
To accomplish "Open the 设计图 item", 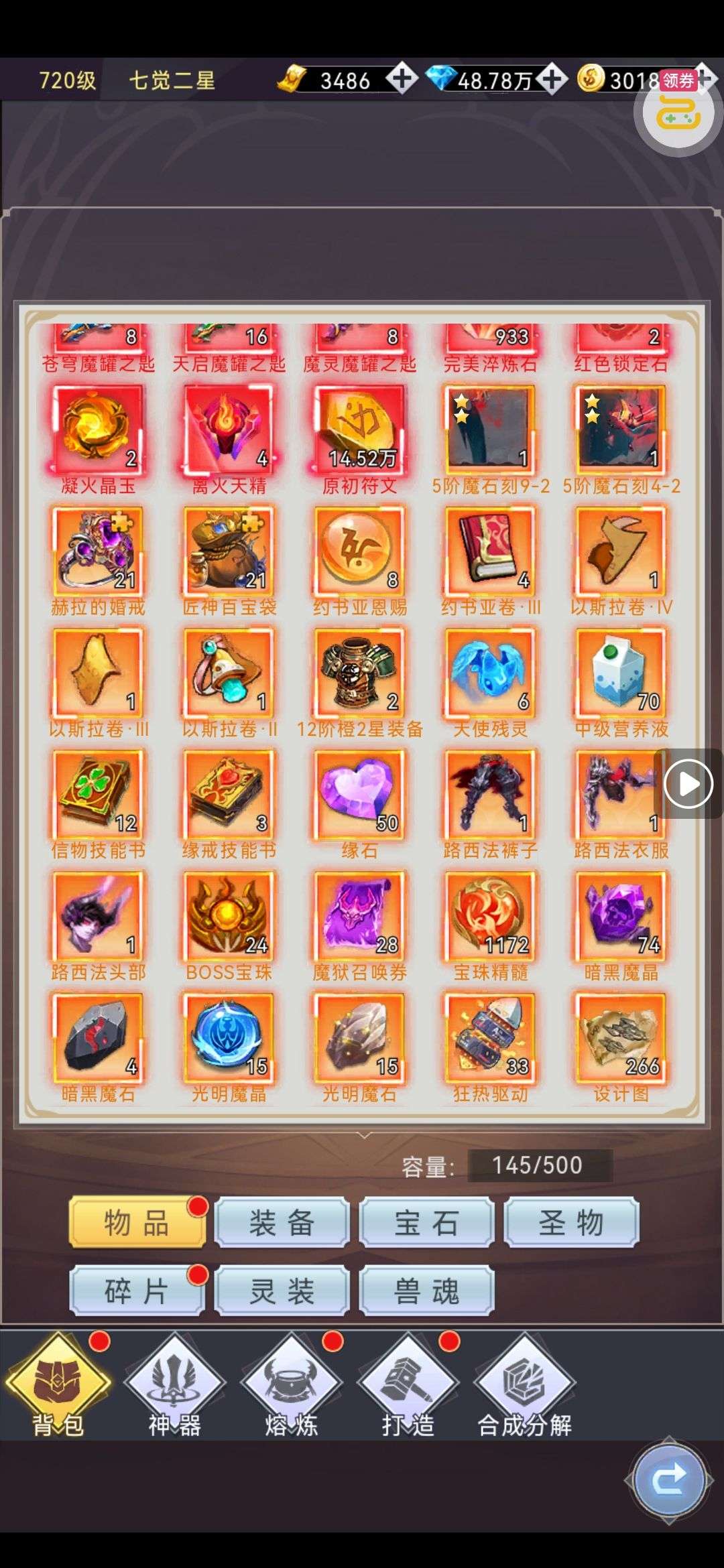I will pos(621,1039).
